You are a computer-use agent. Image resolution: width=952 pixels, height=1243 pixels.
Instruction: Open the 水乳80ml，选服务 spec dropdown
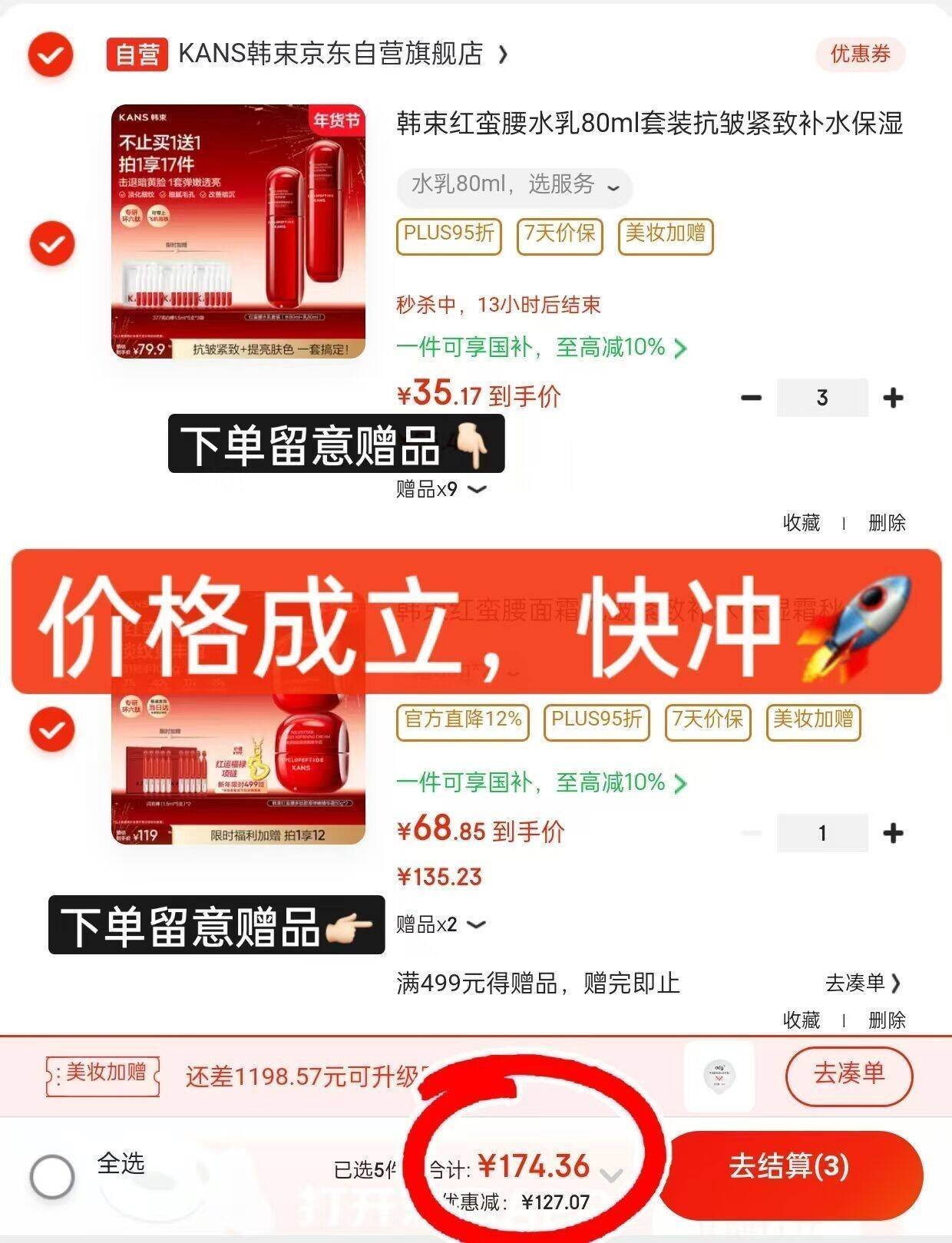(514, 185)
